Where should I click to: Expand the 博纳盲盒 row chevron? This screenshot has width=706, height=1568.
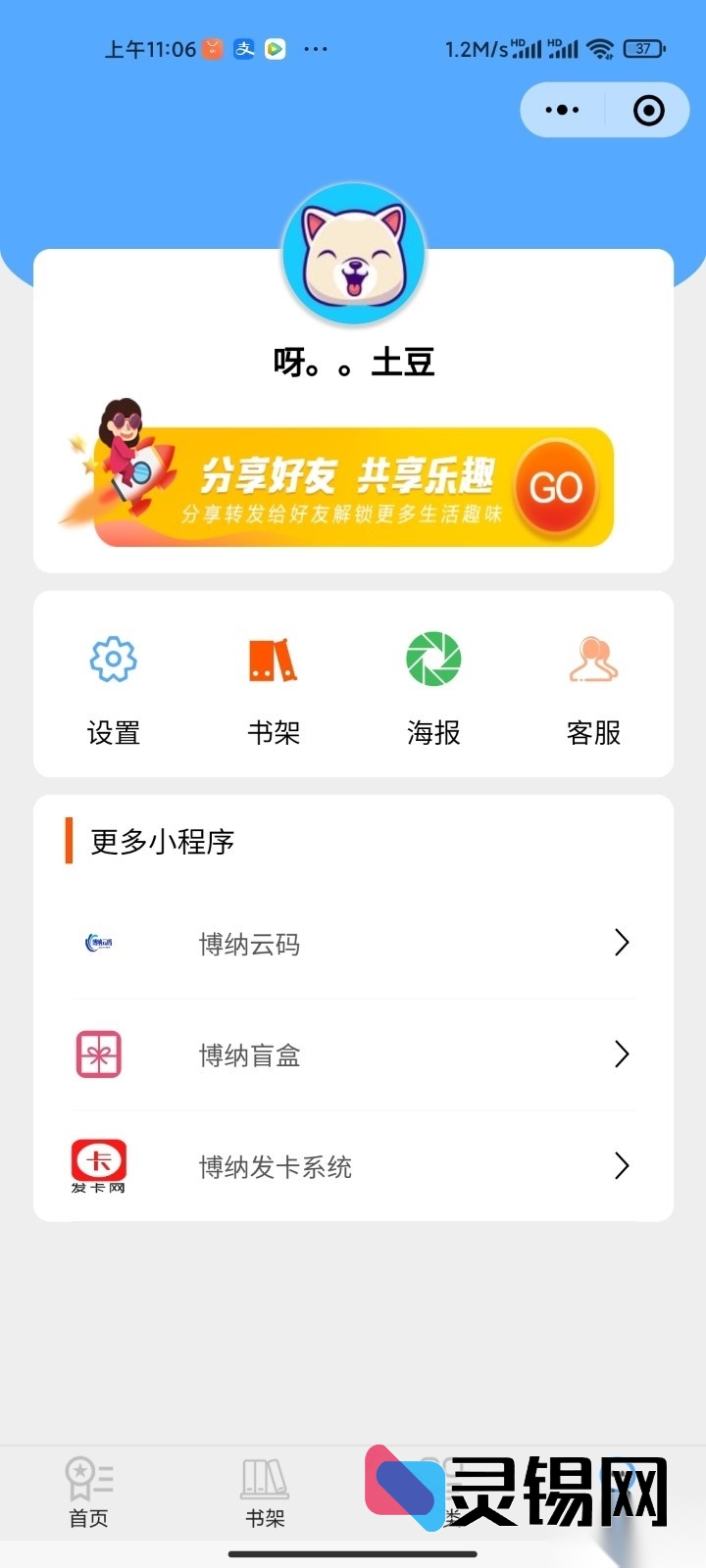click(622, 1054)
